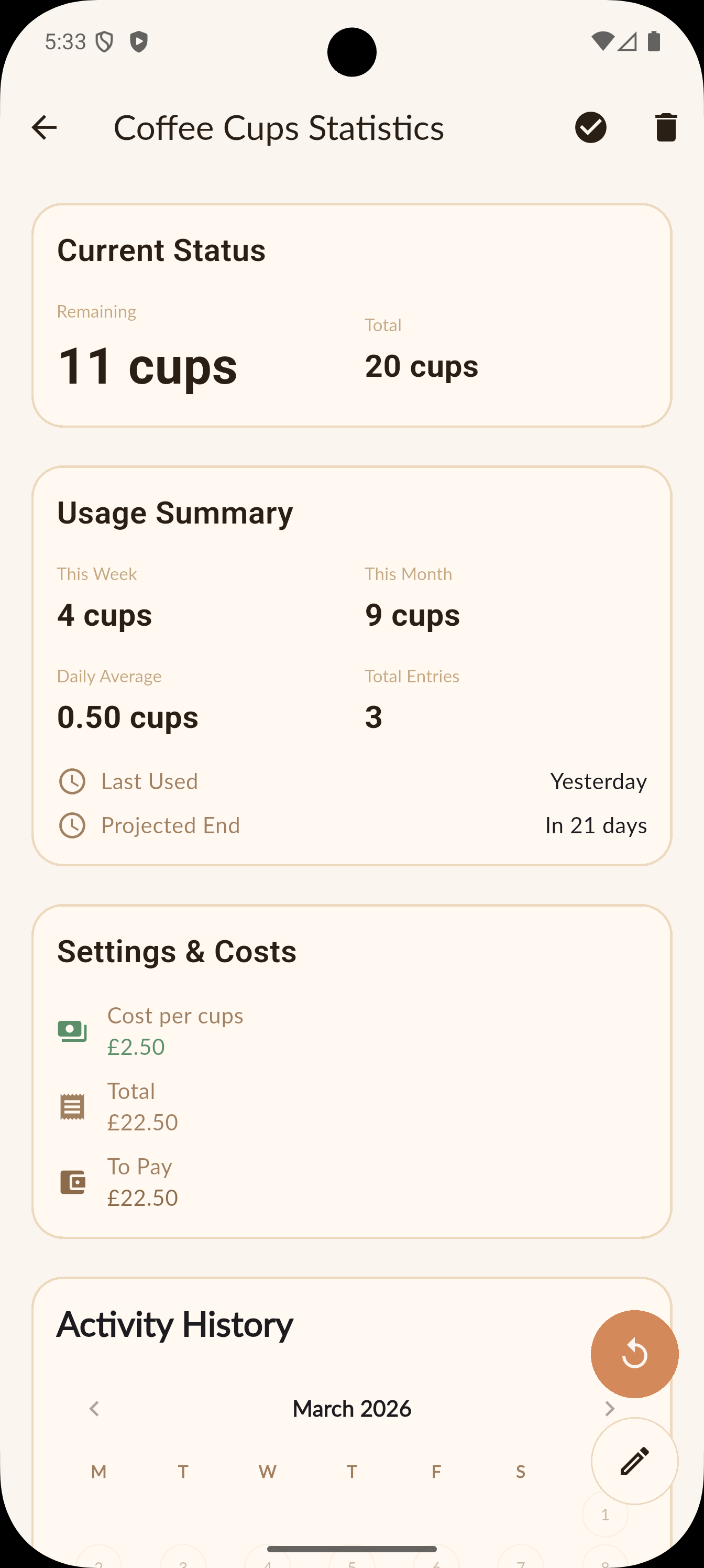Open the pencil edit floating button
The height and width of the screenshot is (1568, 704).
pos(634,1461)
